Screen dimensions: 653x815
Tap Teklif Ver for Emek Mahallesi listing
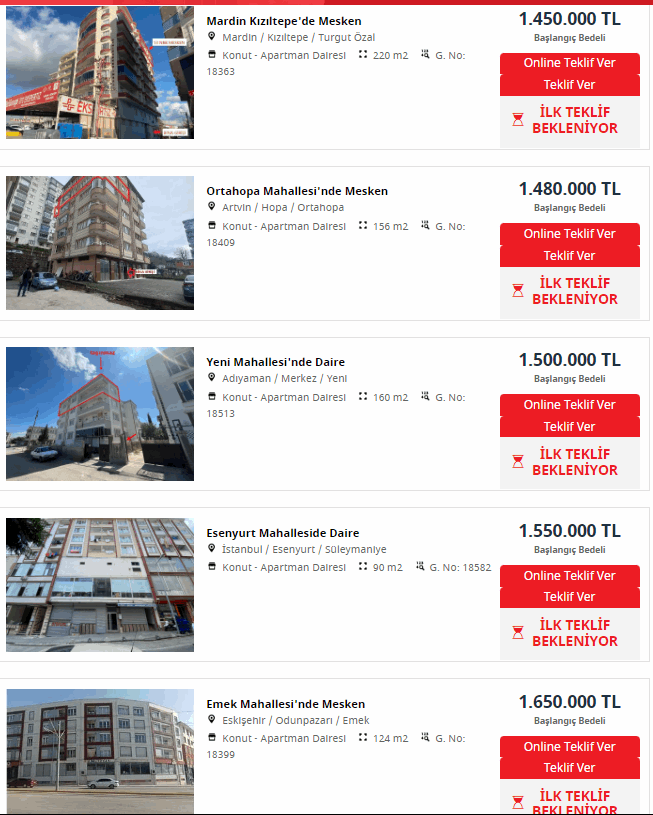[x=569, y=769]
